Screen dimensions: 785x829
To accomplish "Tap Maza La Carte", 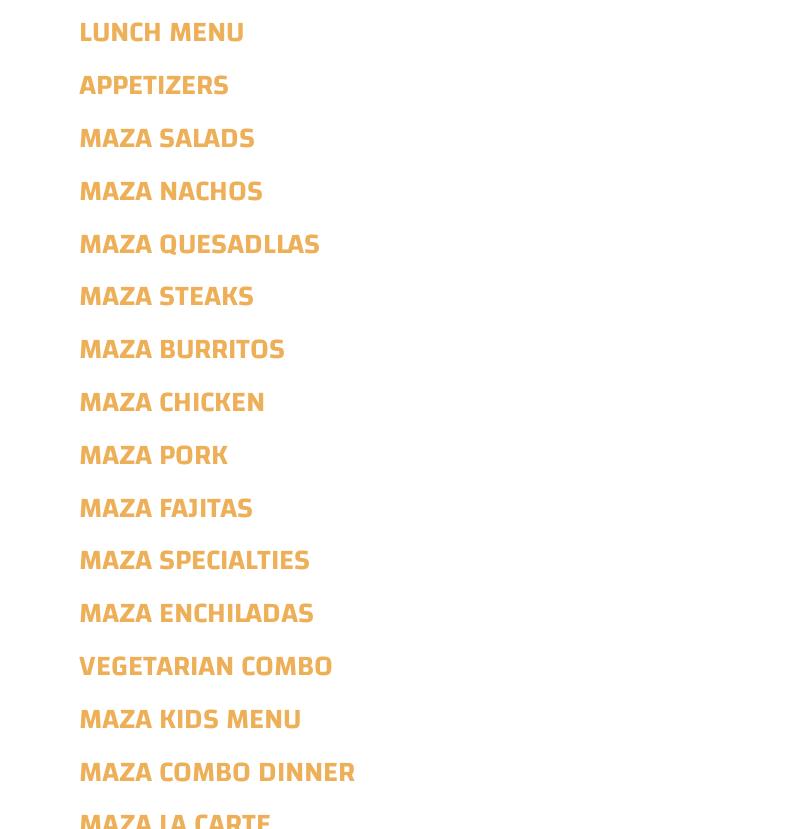I will (x=175, y=820).
